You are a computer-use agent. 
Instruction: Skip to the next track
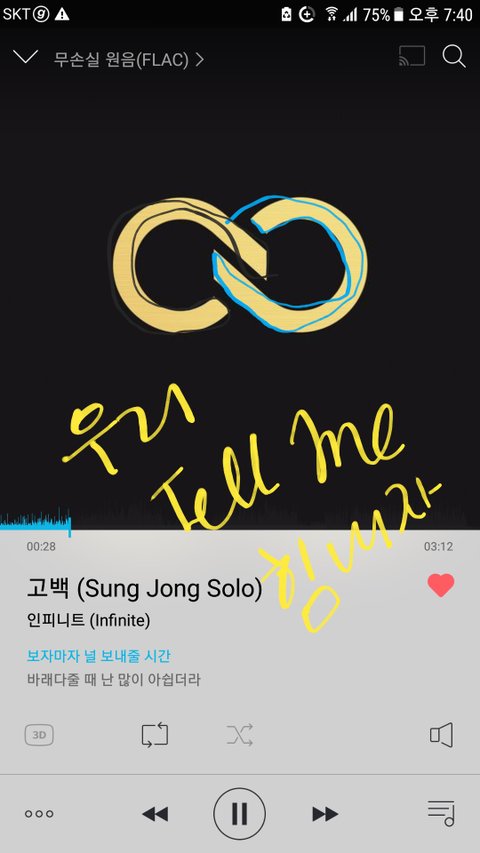[325, 814]
